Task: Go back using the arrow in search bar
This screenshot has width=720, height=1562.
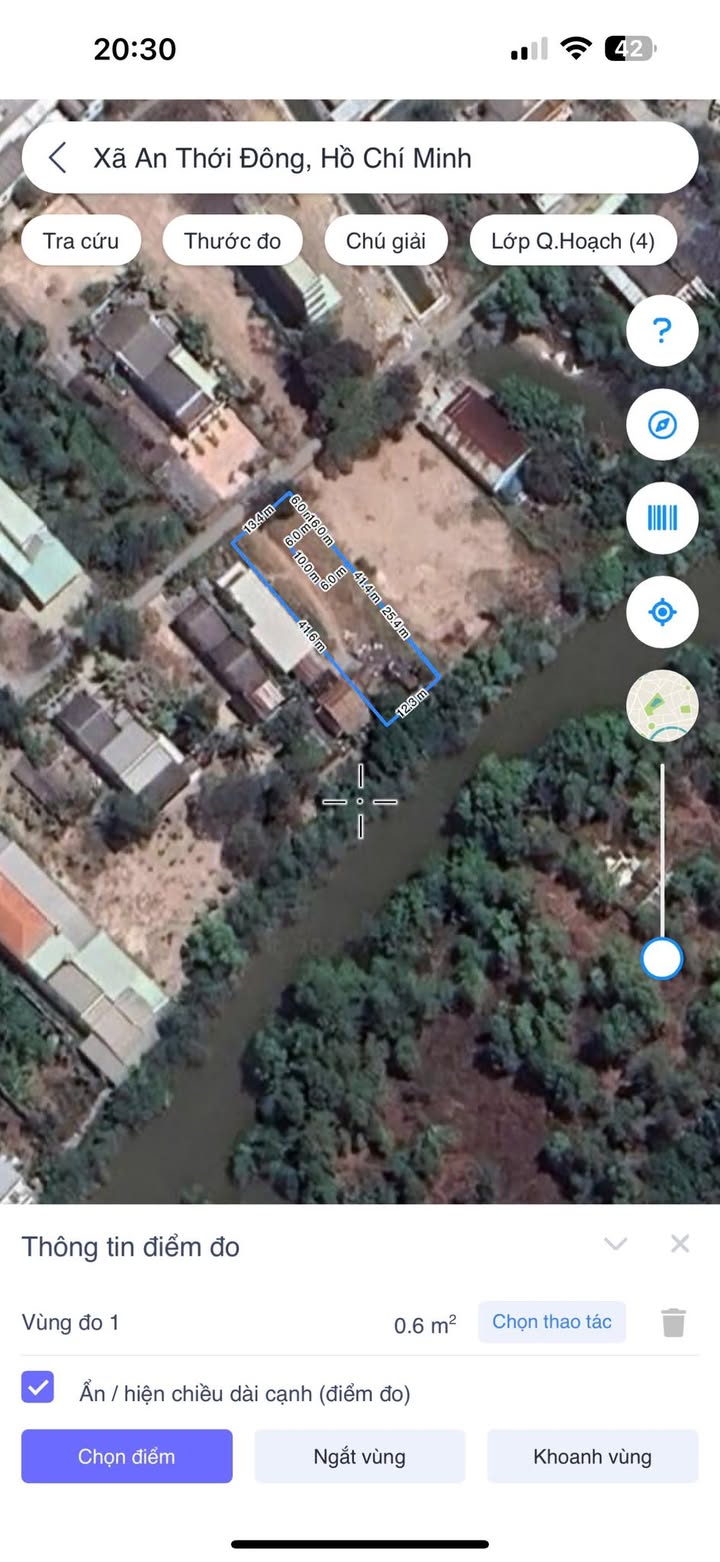Action: point(58,158)
